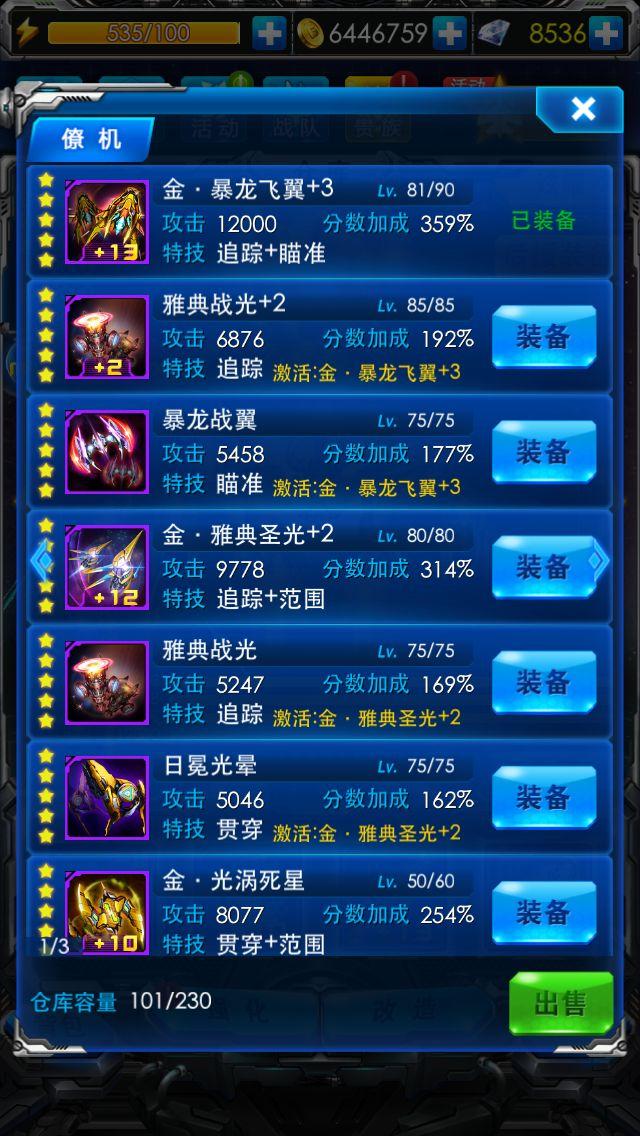Tap the green 出售 sell button

pyautogui.click(x=560, y=1003)
